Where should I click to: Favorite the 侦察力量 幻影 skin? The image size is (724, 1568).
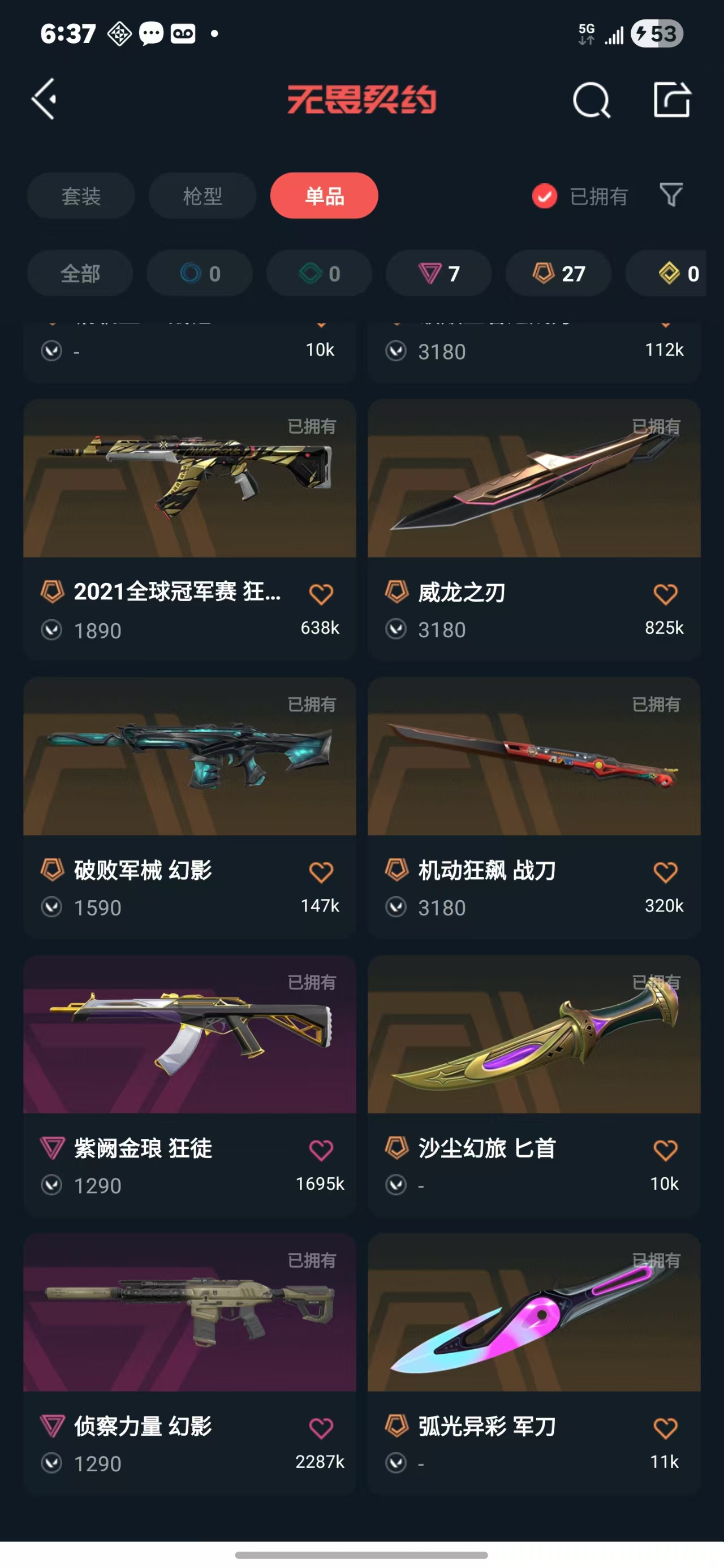[321, 1428]
